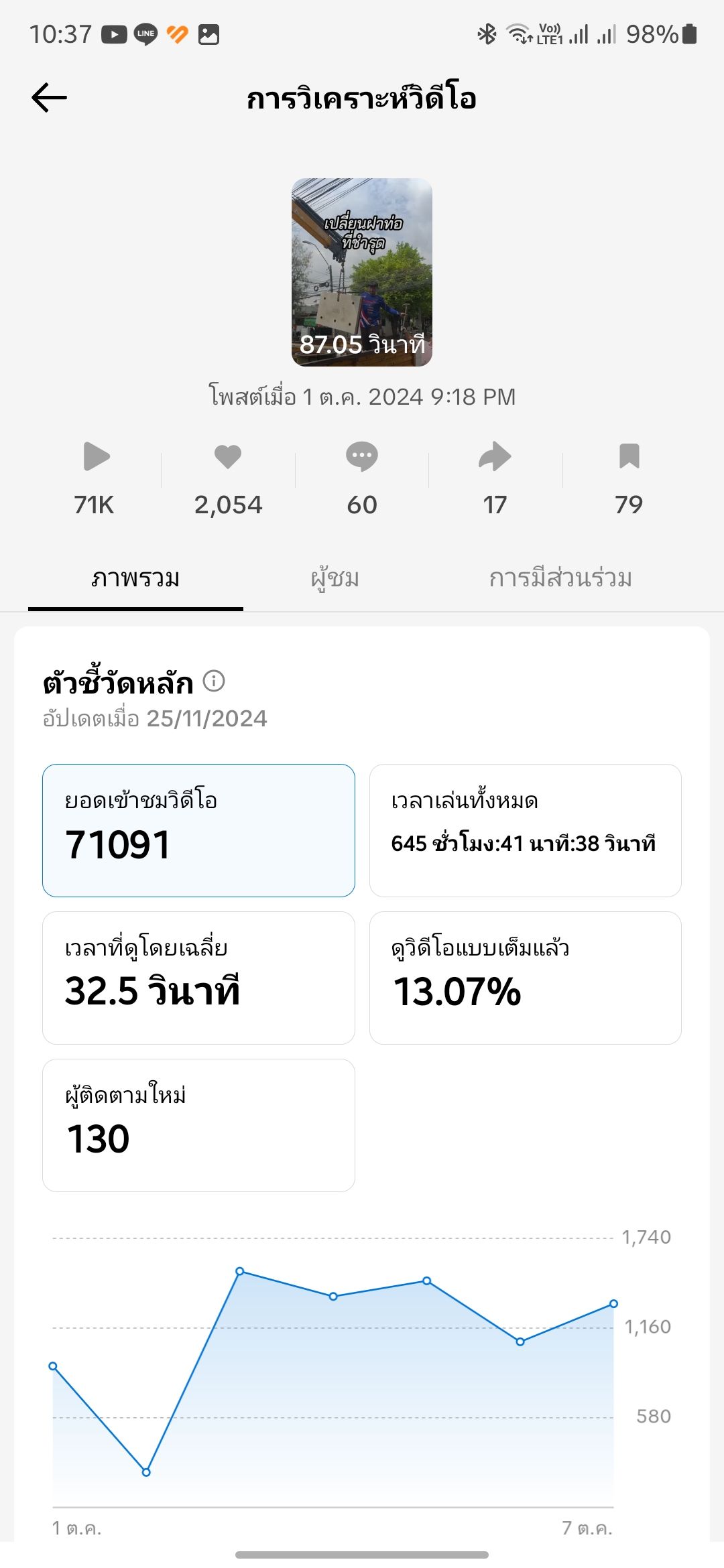Select the ดูวิดีโอแบบเต็มแล้ว metric card
The height and width of the screenshot is (1568, 724).
[x=526, y=978]
